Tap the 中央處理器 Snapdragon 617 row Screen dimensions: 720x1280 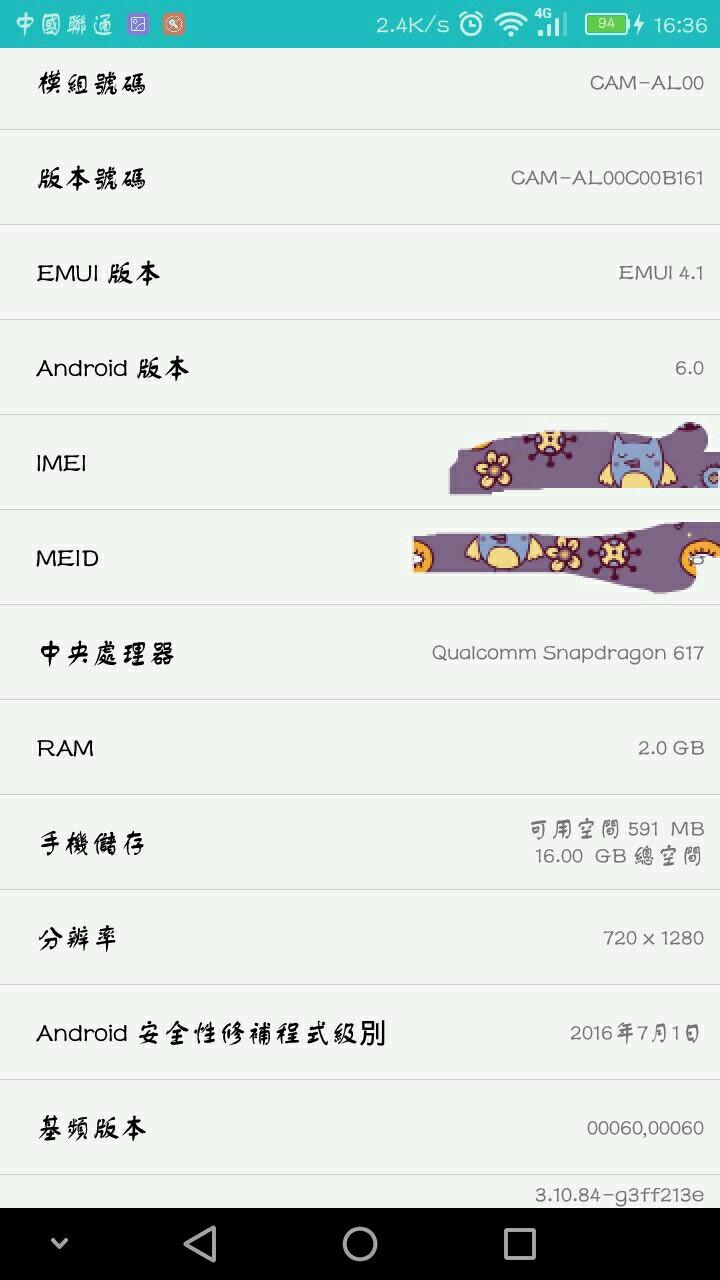pos(360,652)
